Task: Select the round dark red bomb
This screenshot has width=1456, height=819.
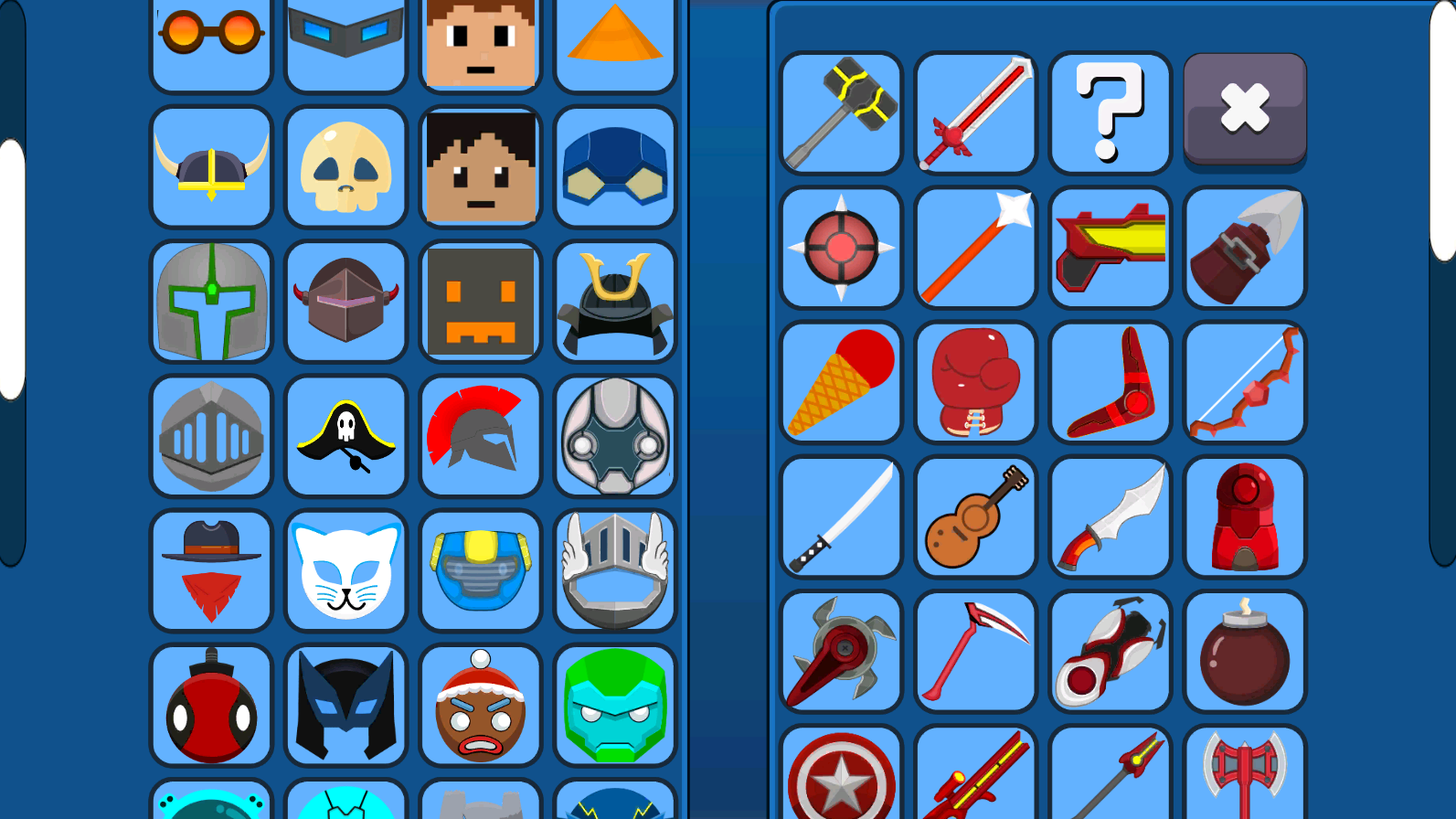Action: [1244, 651]
